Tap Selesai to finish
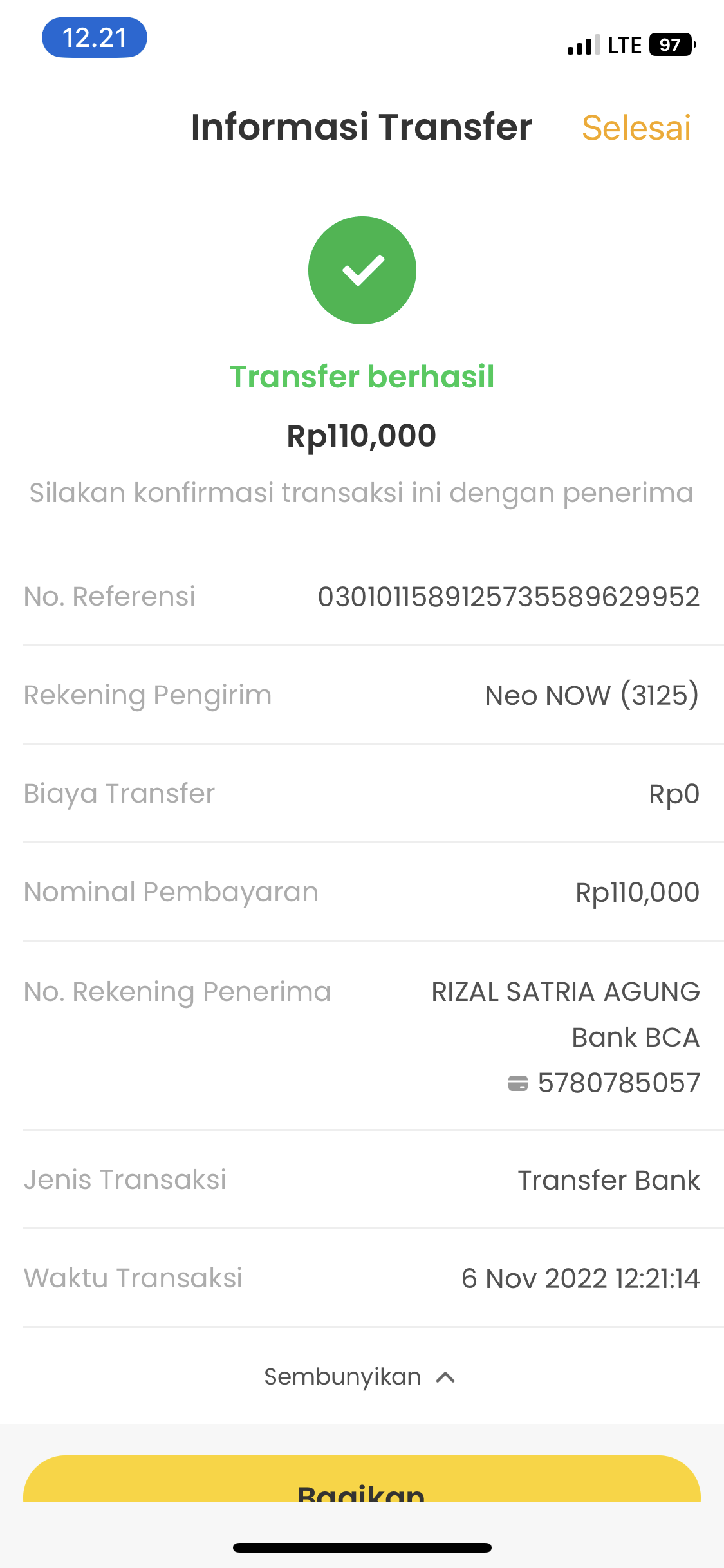Image resolution: width=724 pixels, height=1568 pixels. [636, 127]
